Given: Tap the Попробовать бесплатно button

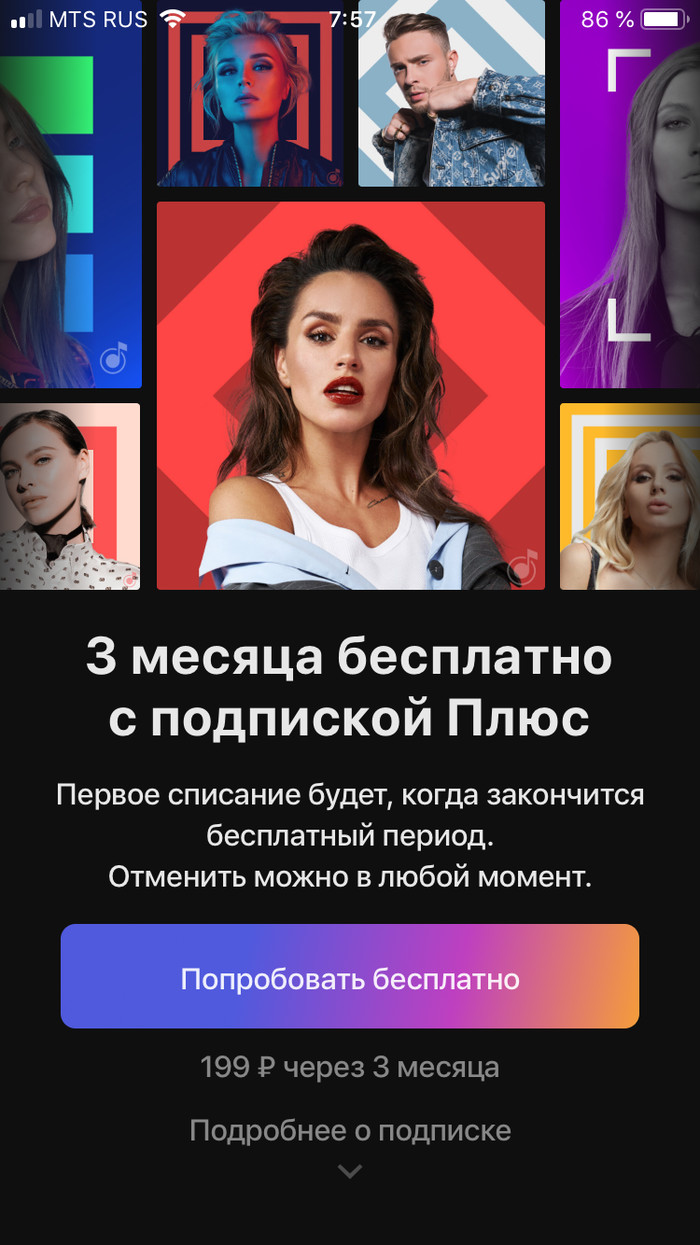Looking at the screenshot, I should point(350,977).
